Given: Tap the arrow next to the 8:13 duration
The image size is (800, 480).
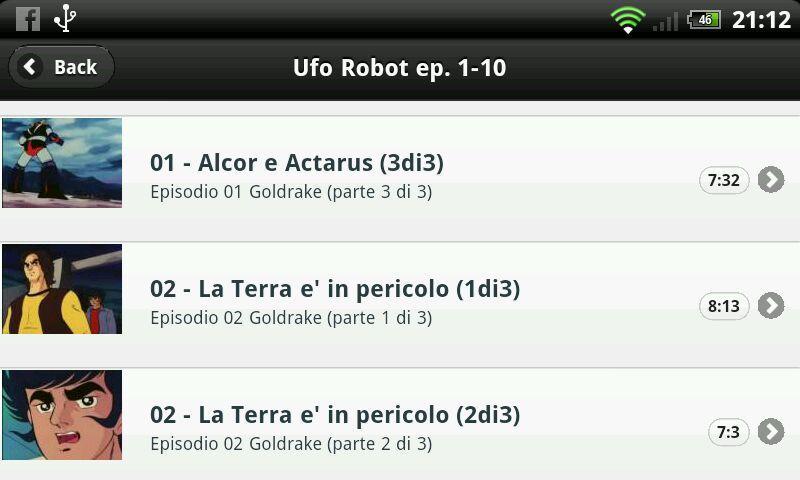Looking at the screenshot, I should click(770, 306).
